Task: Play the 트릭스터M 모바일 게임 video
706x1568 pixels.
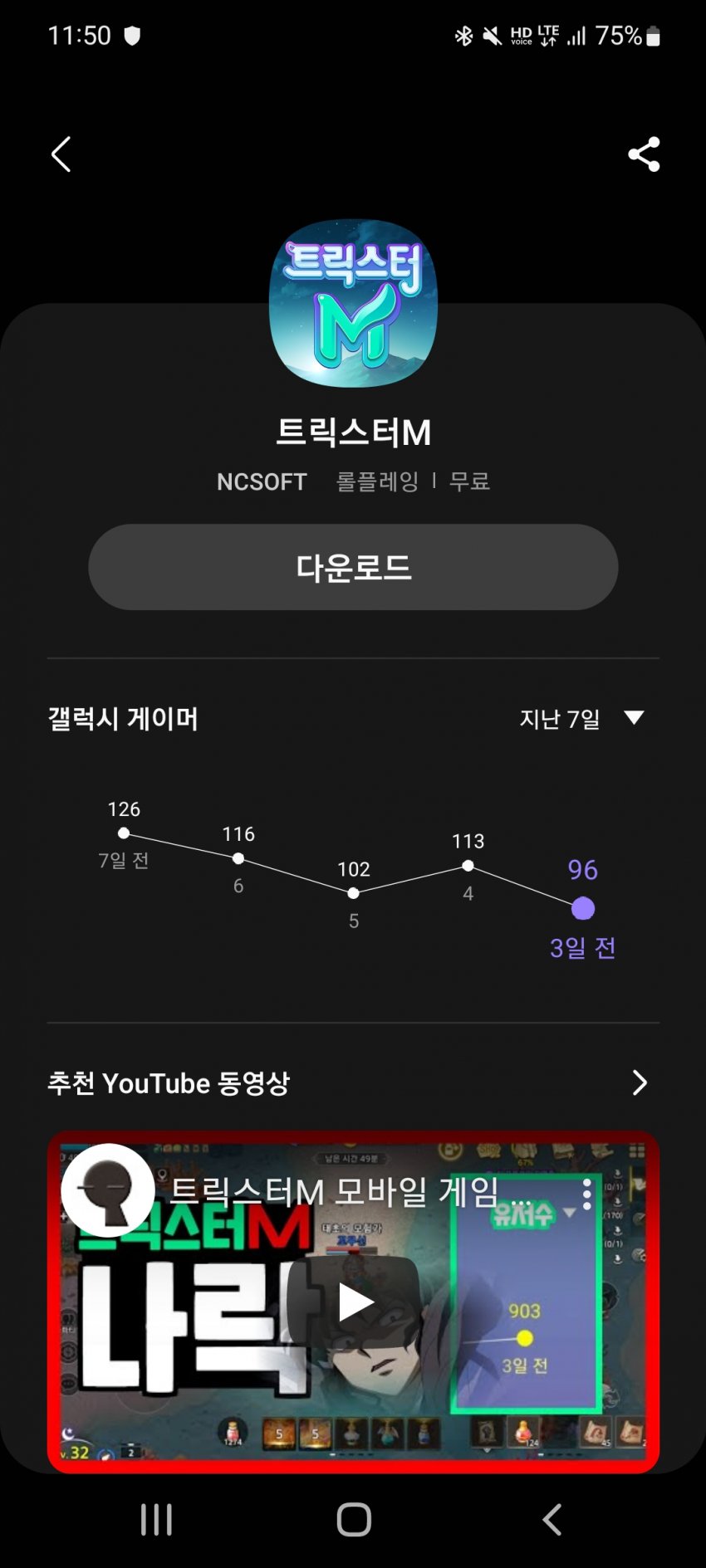Action: [355, 1303]
